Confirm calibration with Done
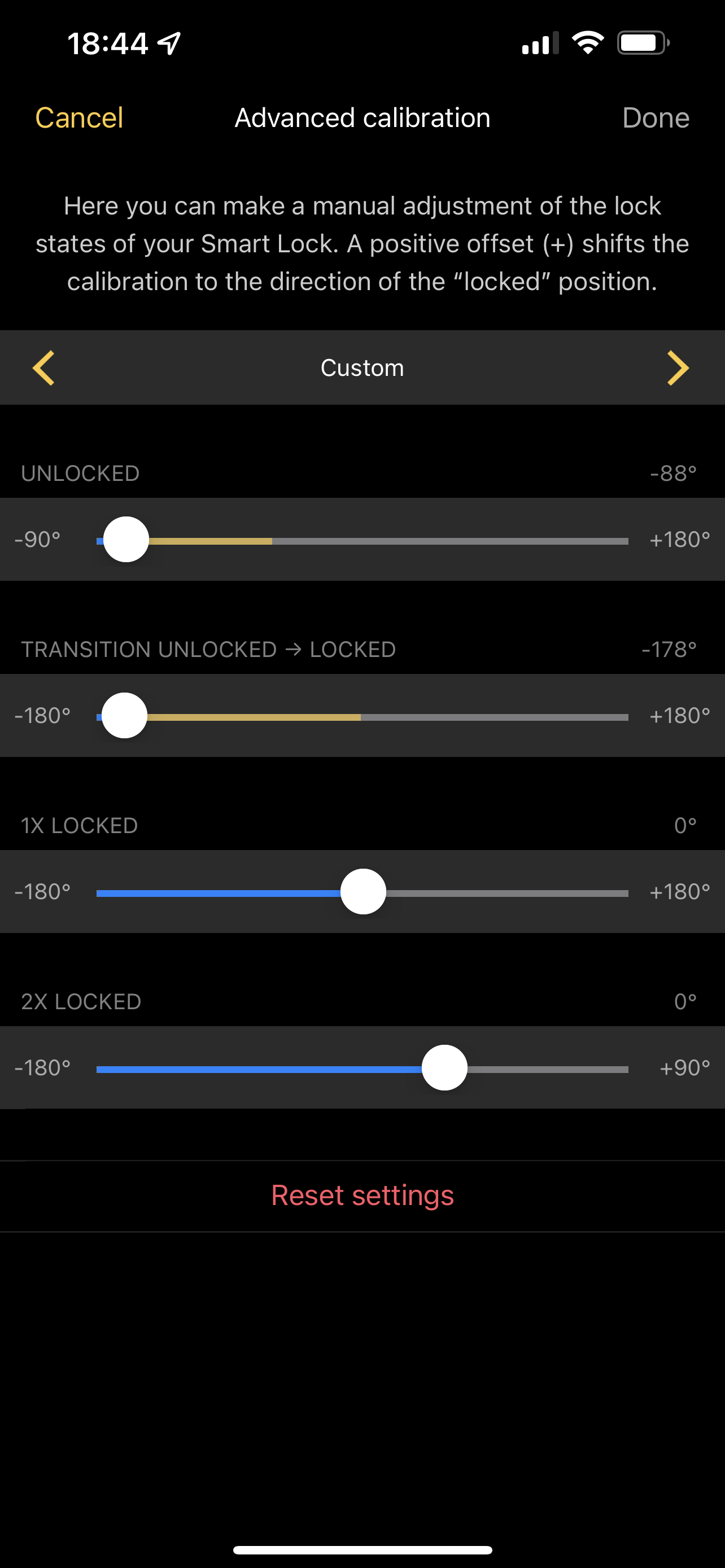 pyautogui.click(x=656, y=117)
